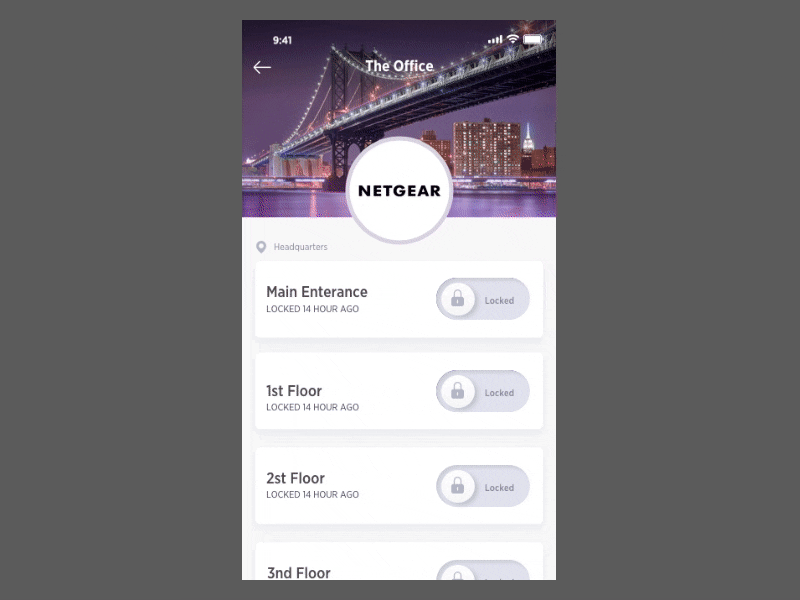Toggle the 2st Floor lock switch
Screen dimensions: 800x600
click(482, 486)
